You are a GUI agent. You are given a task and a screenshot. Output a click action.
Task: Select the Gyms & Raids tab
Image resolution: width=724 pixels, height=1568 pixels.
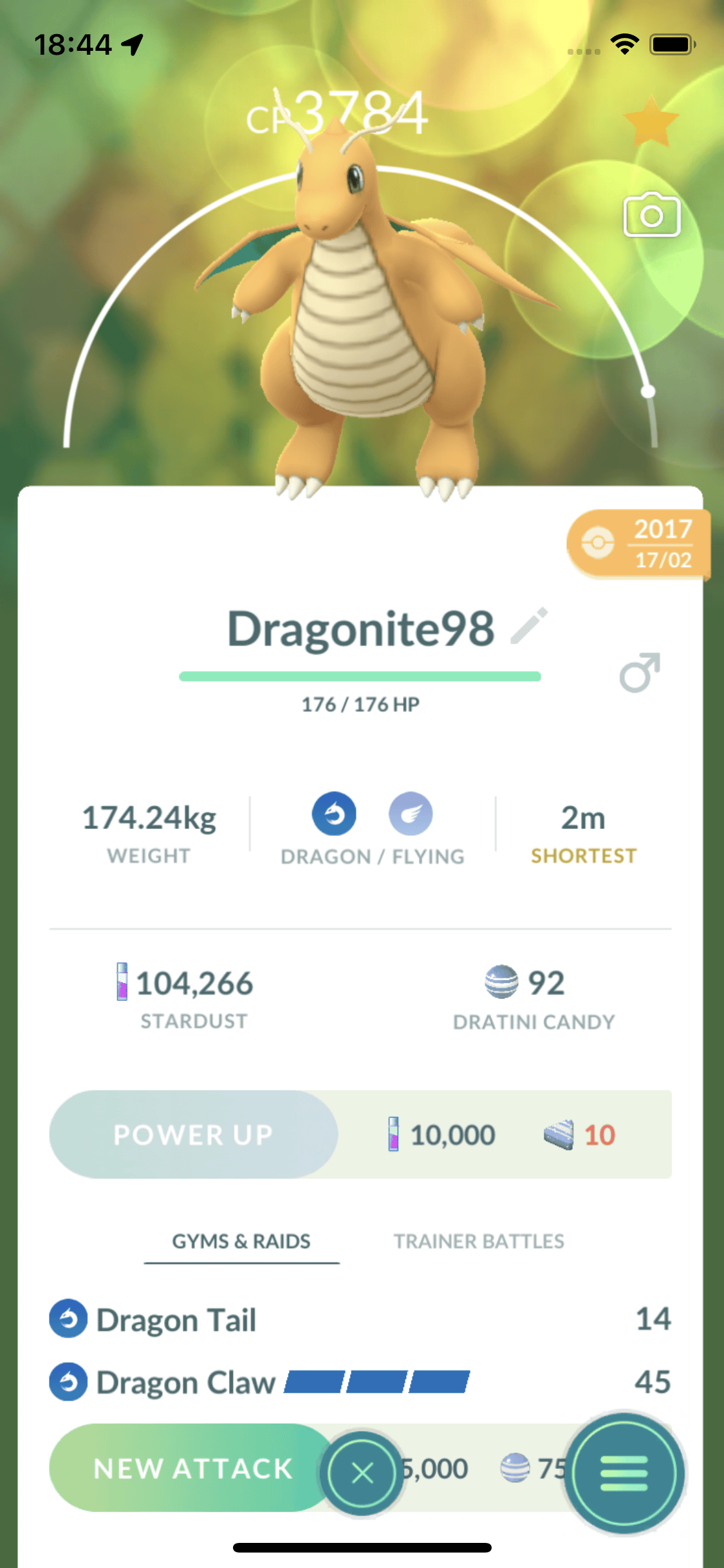(x=241, y=1241)
